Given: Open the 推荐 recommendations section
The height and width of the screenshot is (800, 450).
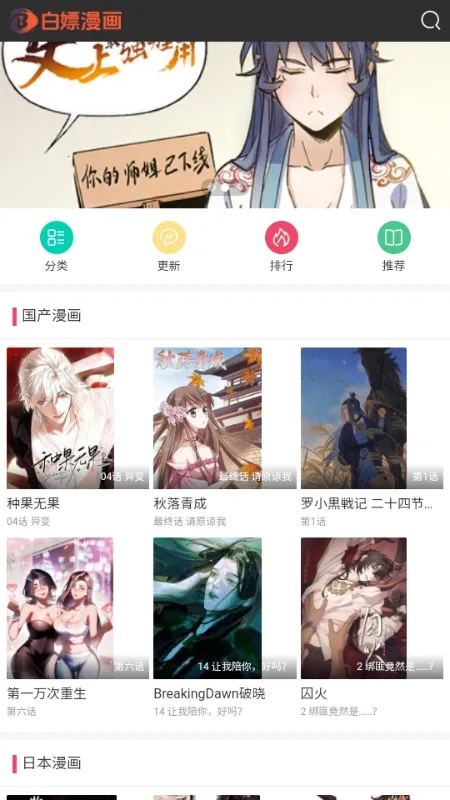Looking at the screenshot, I should click(394, 246).
